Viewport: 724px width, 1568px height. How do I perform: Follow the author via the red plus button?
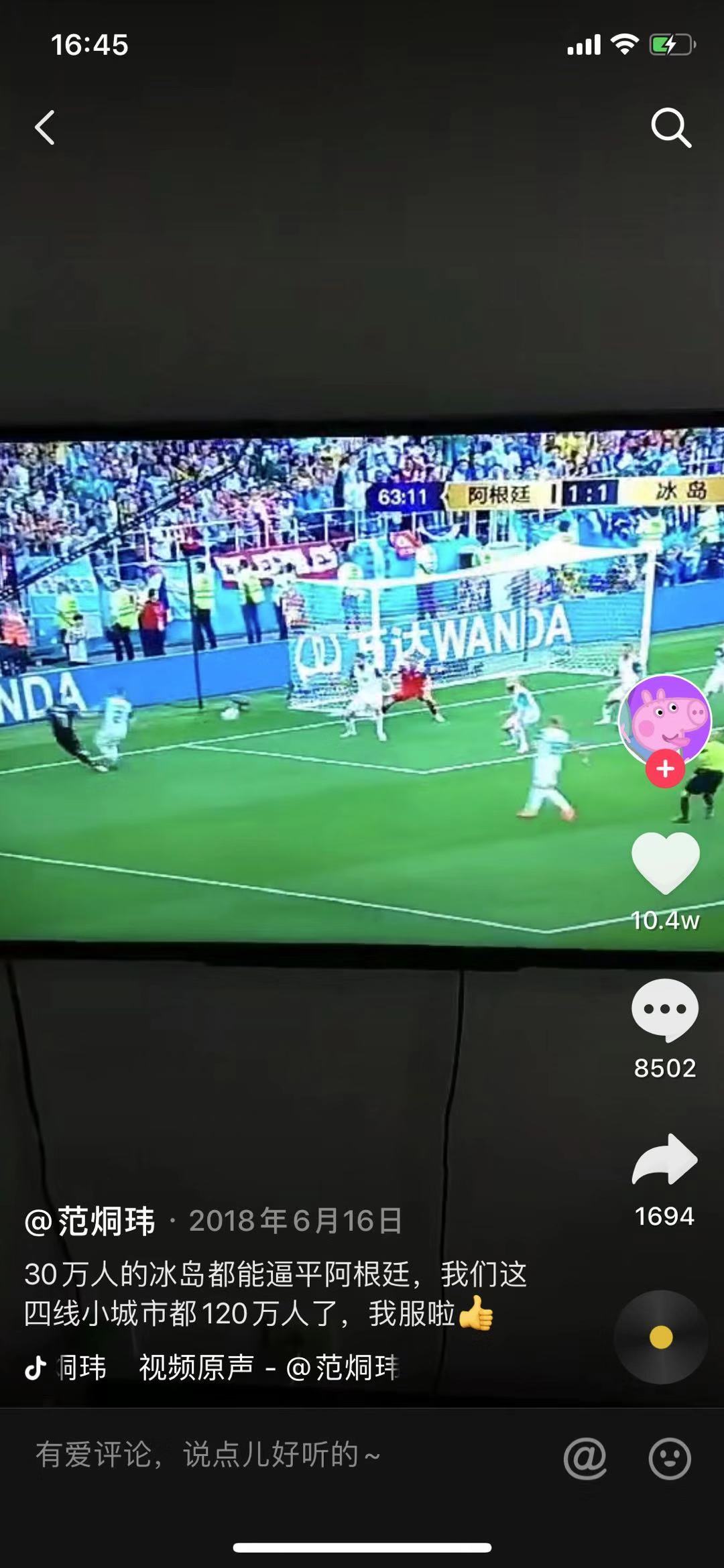click(x=664, y=769)
